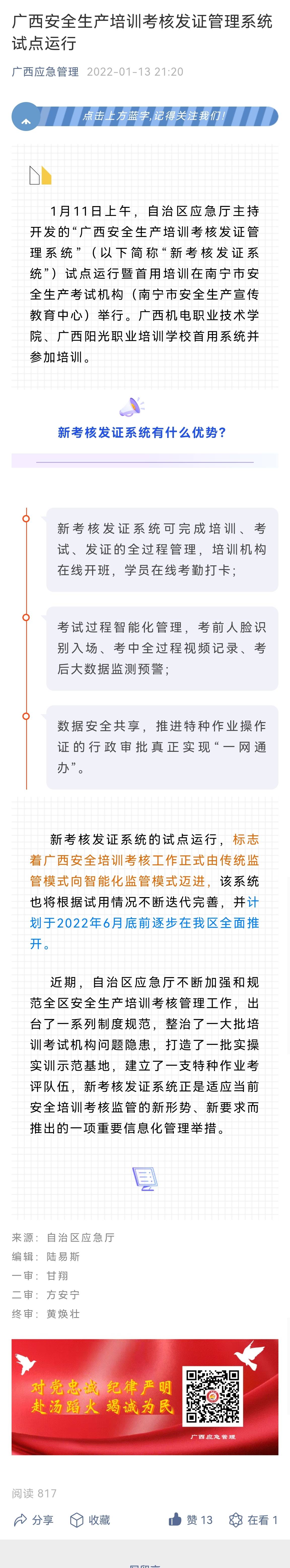Open the 广西应急管理 account link
Image resolution: width=290 pixels, height=1568 pixels.
pos(45,72)
